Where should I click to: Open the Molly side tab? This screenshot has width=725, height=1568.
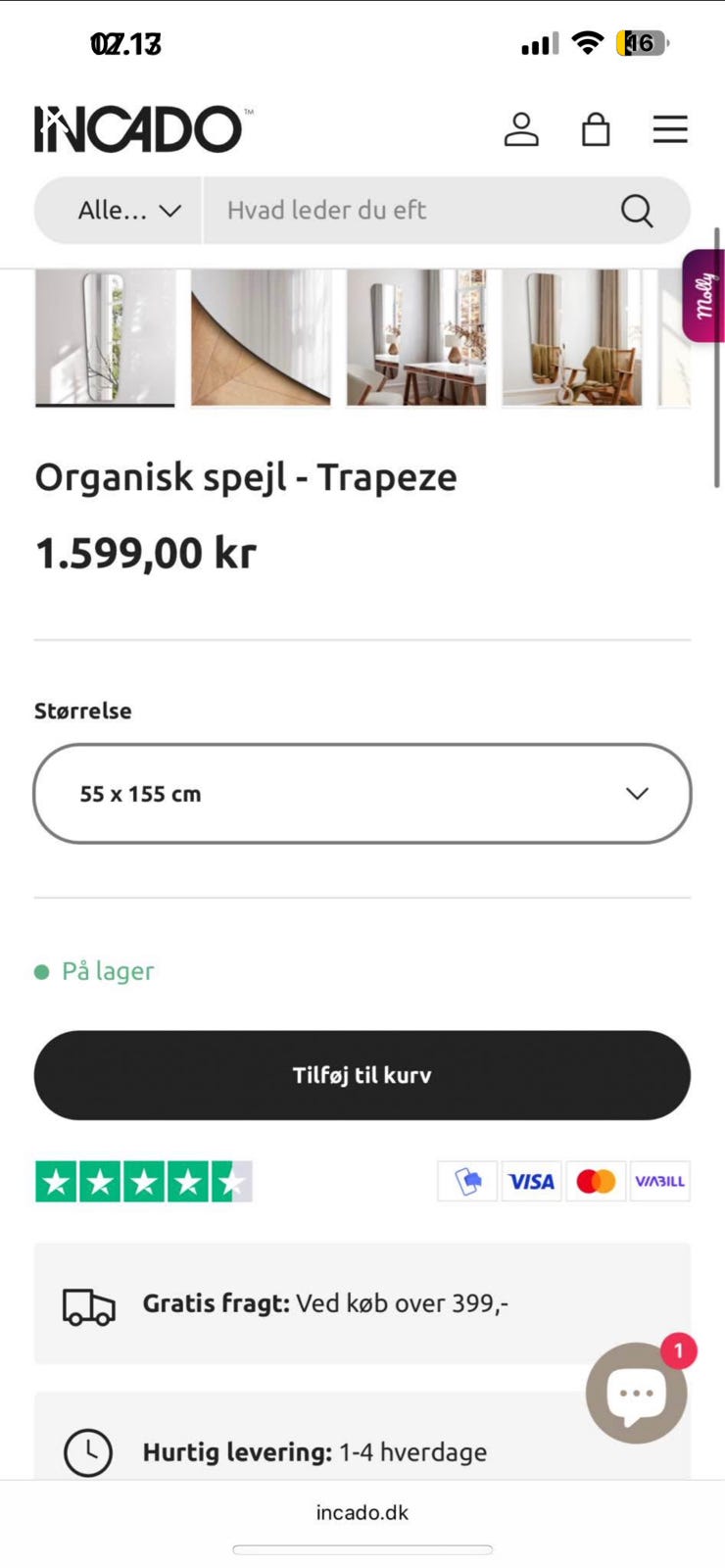coord(704,296)
